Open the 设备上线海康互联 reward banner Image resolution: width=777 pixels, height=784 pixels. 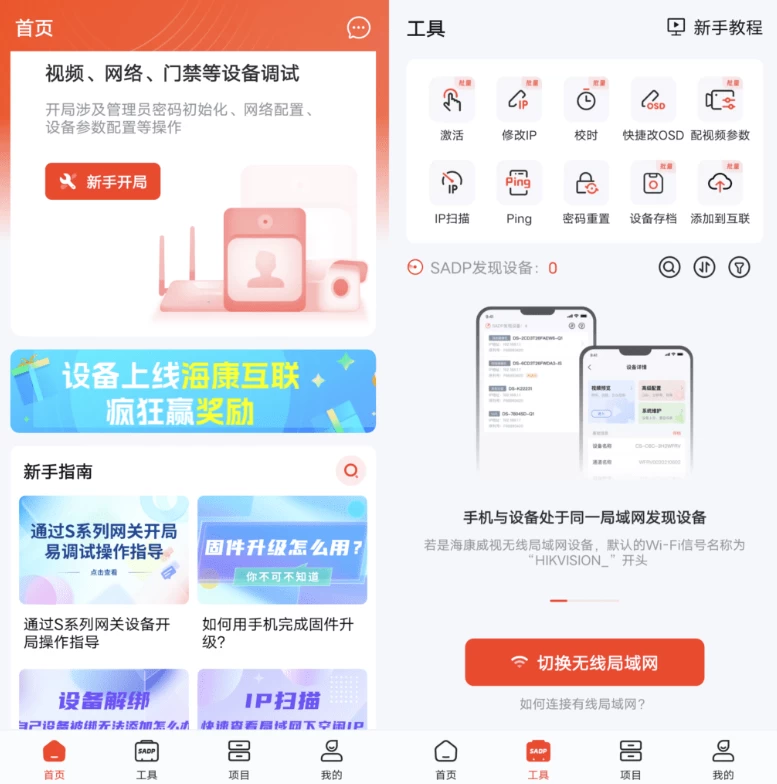193,391
